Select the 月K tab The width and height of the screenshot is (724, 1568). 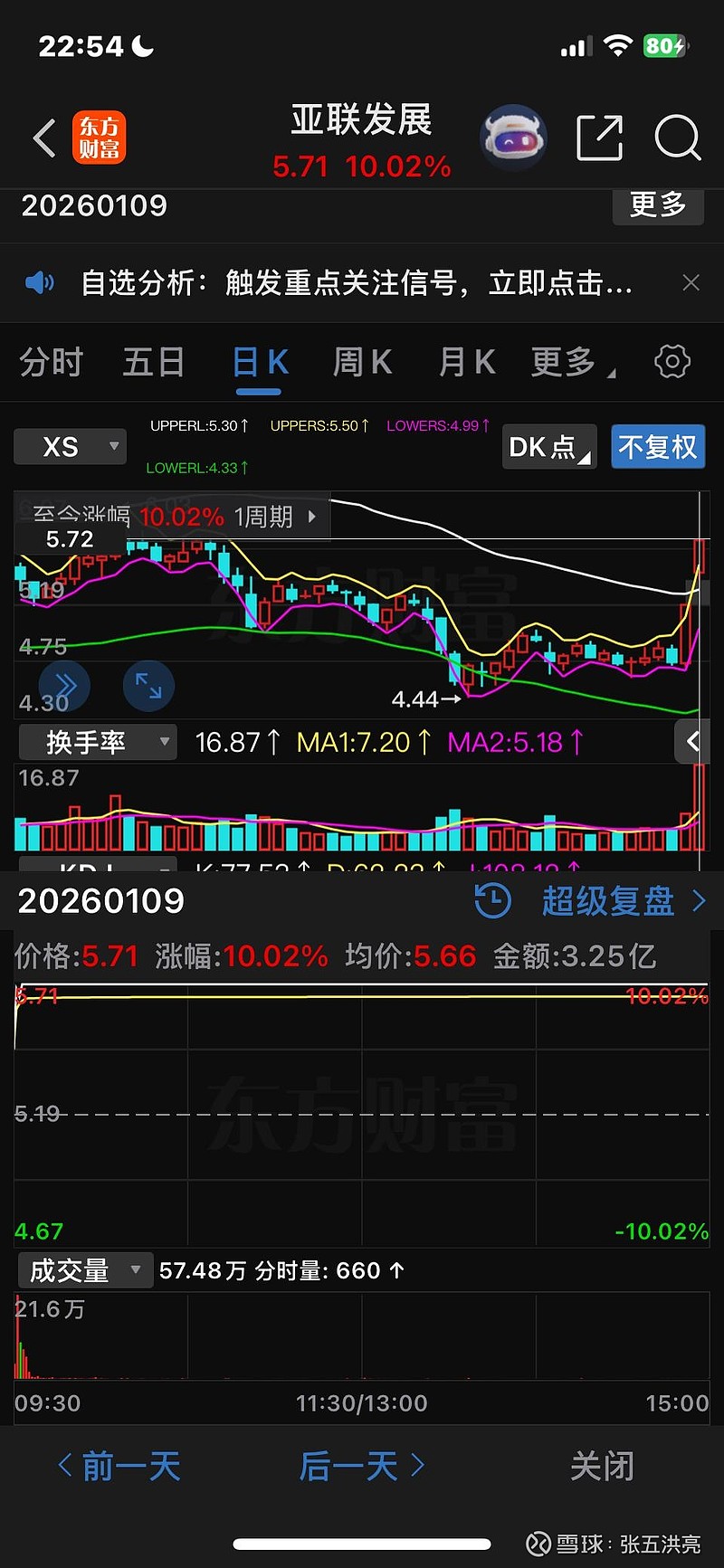coord(466,363)
